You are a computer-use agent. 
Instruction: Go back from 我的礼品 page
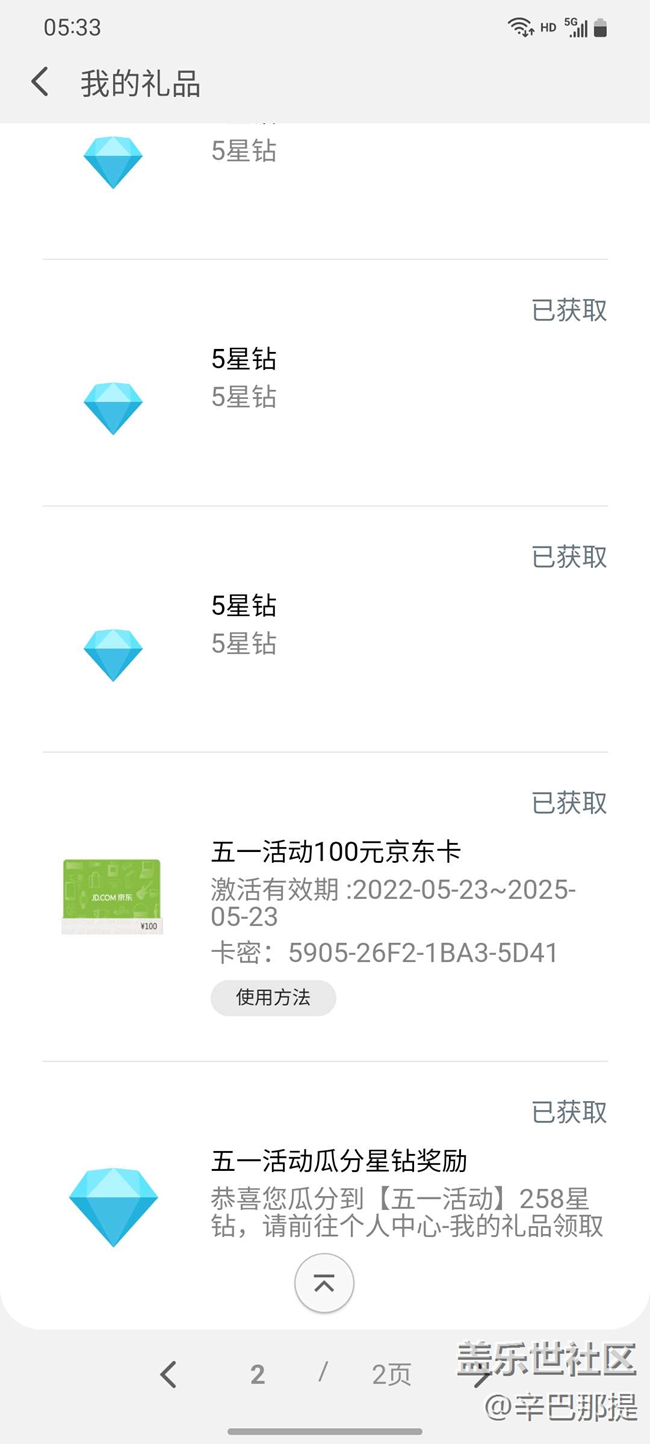click(40, 82)
